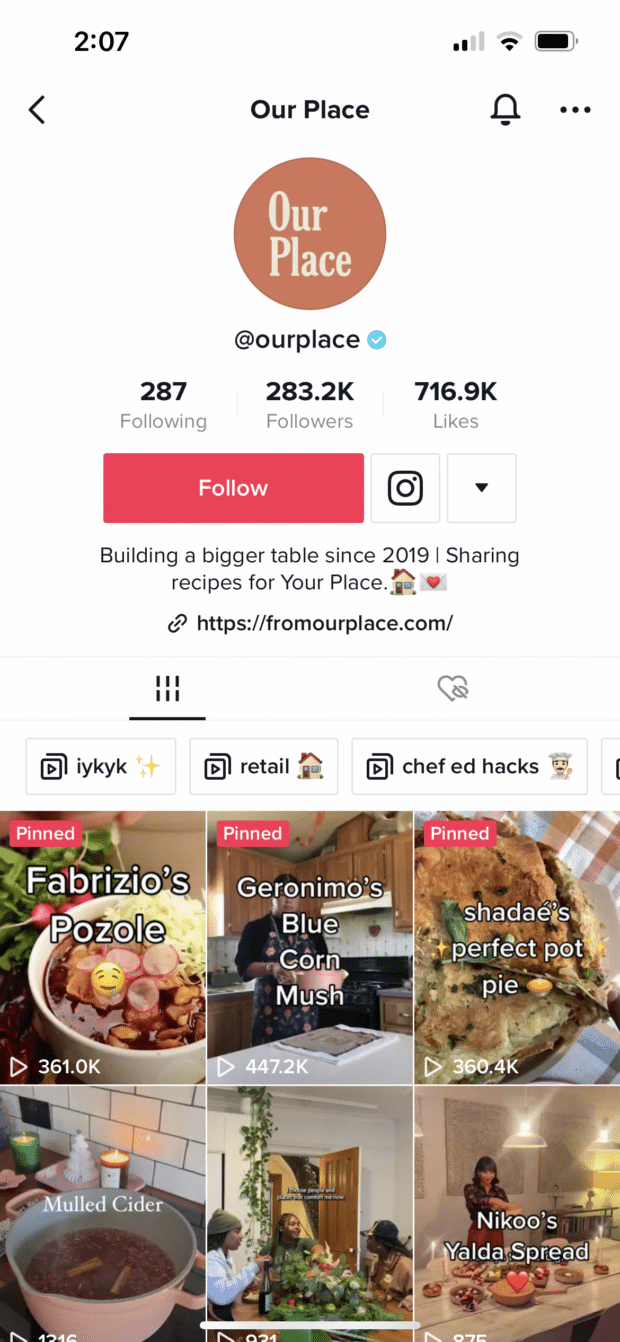Follow the Our Place account

pos(233,488)
